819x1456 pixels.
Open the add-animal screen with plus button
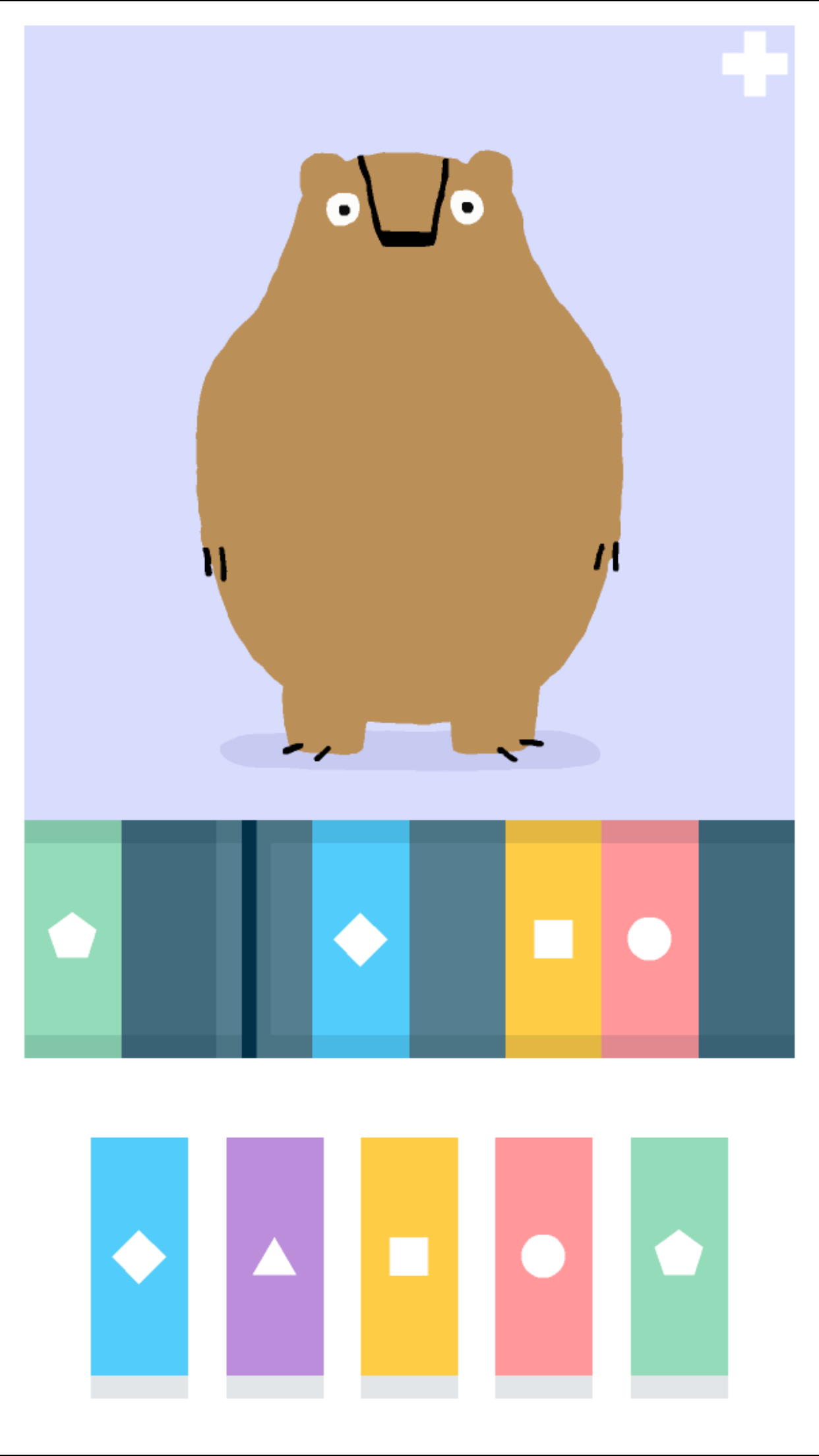(x=755, y=63)
